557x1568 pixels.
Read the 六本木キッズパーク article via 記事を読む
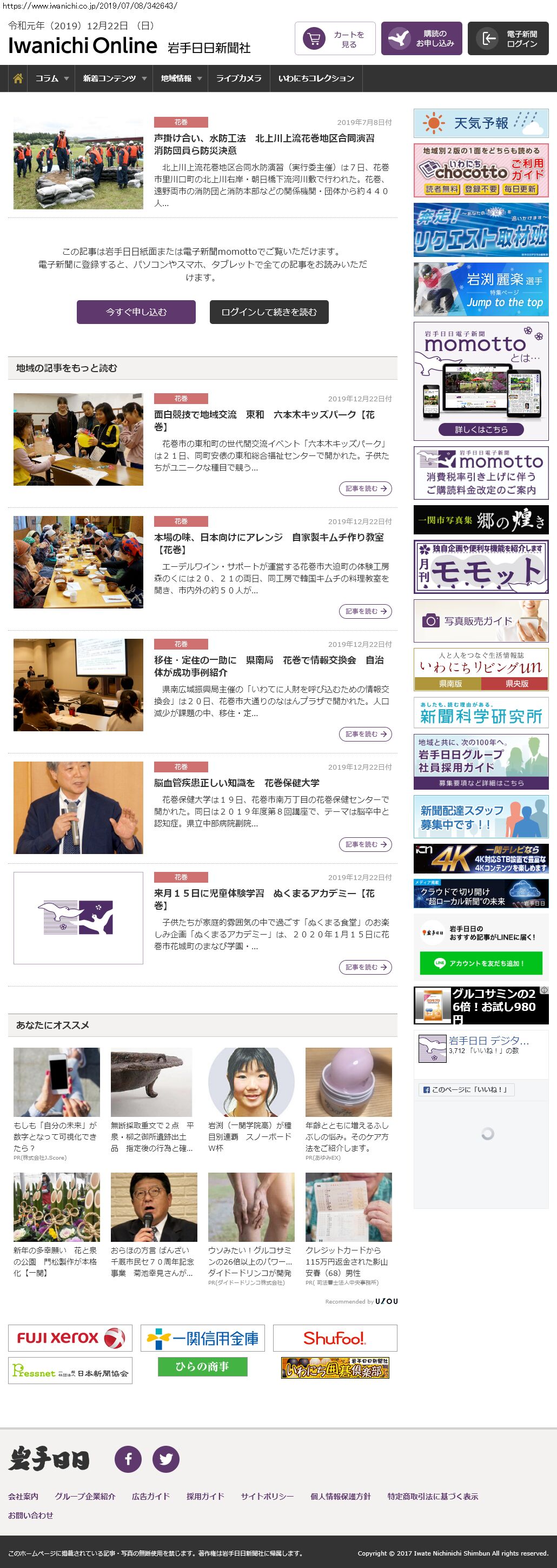click(x=365, y=489)
